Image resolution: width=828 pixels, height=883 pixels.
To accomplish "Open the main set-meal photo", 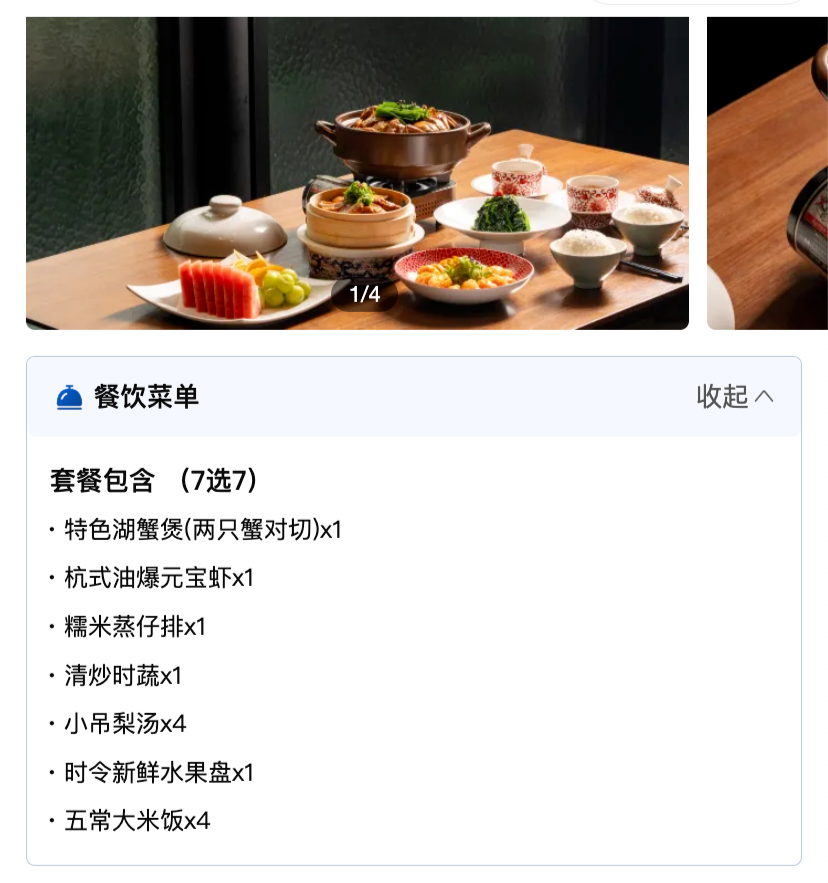I will point(357,172).
